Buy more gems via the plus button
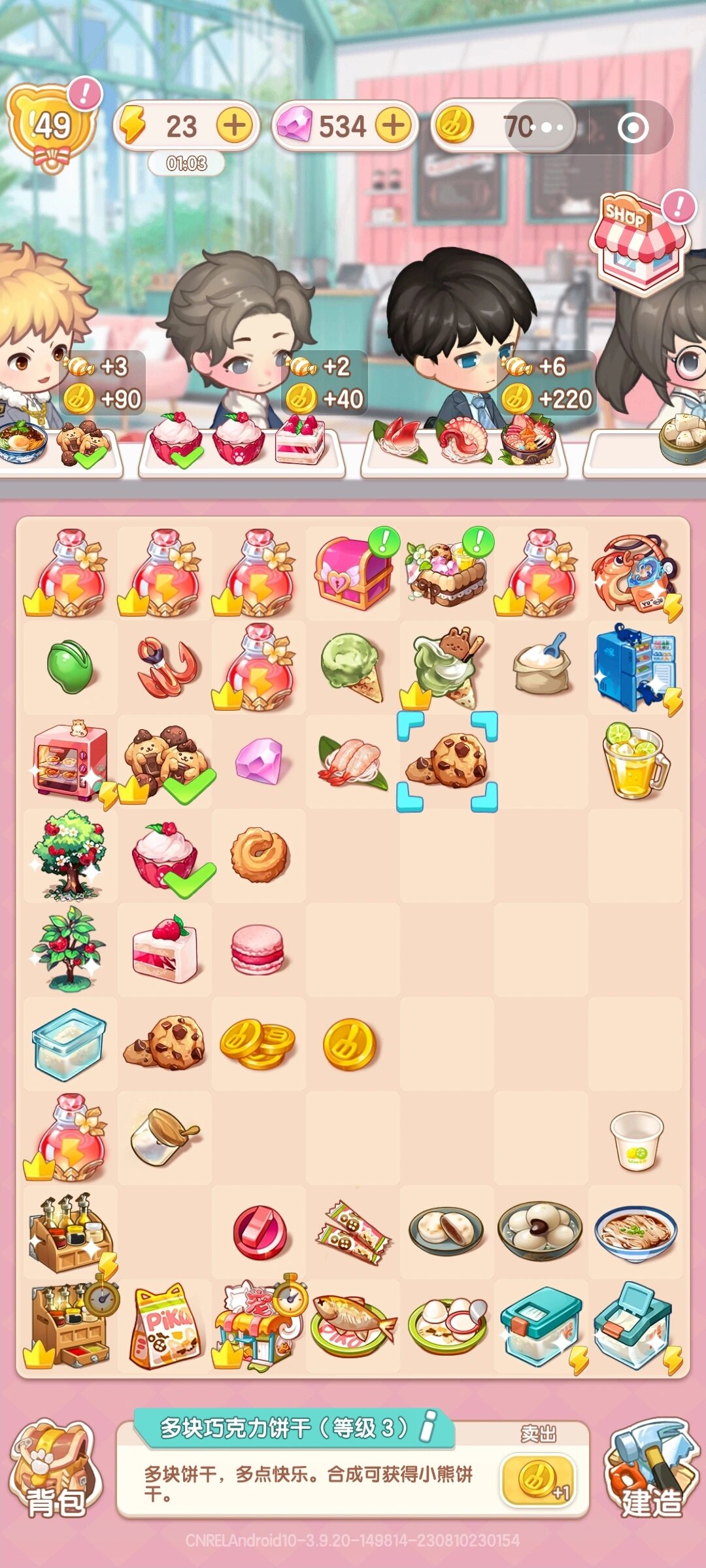706x1568 pixels. pos(394,125)
